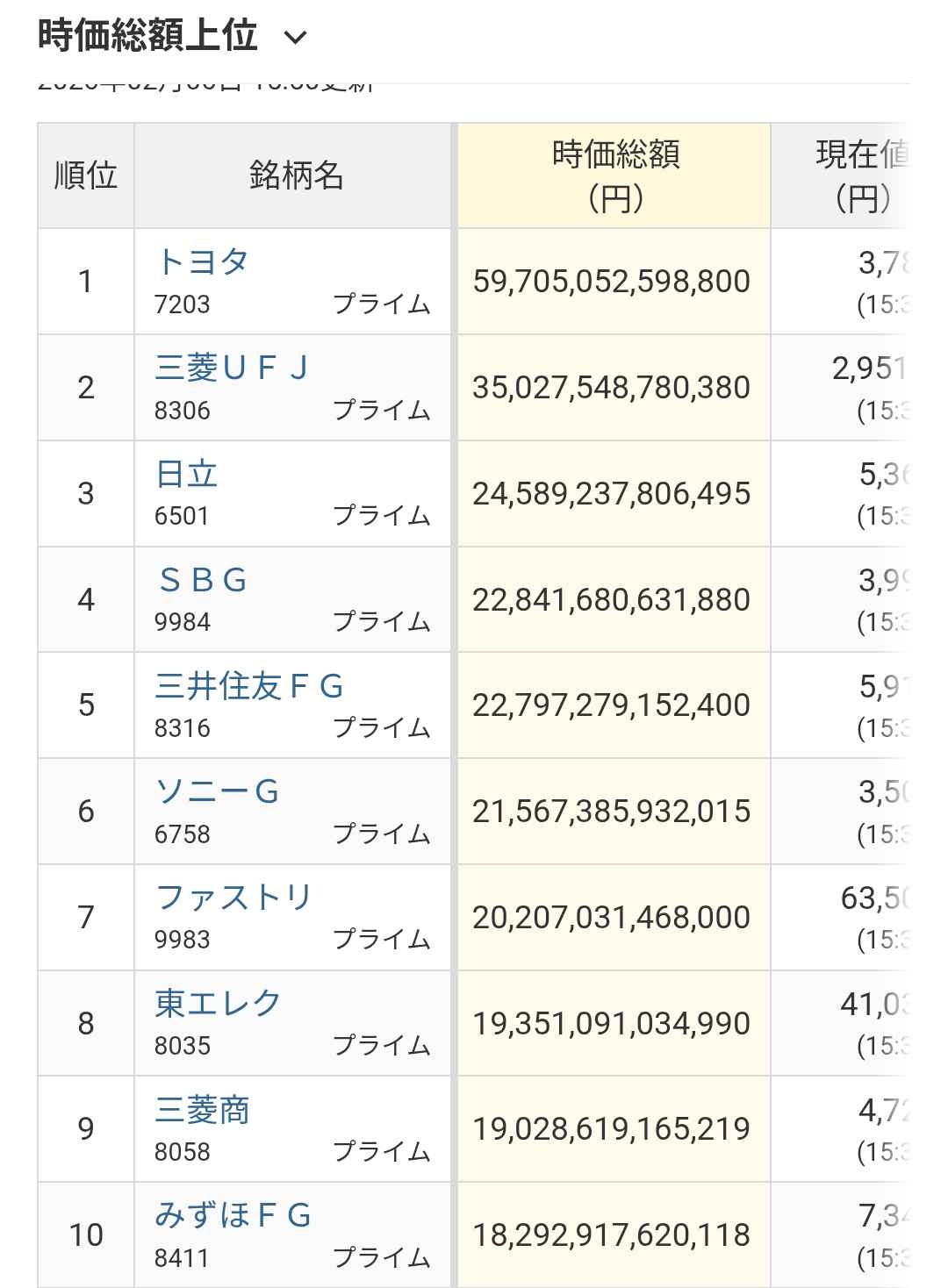View the SBG stock page

coord(204,580)
